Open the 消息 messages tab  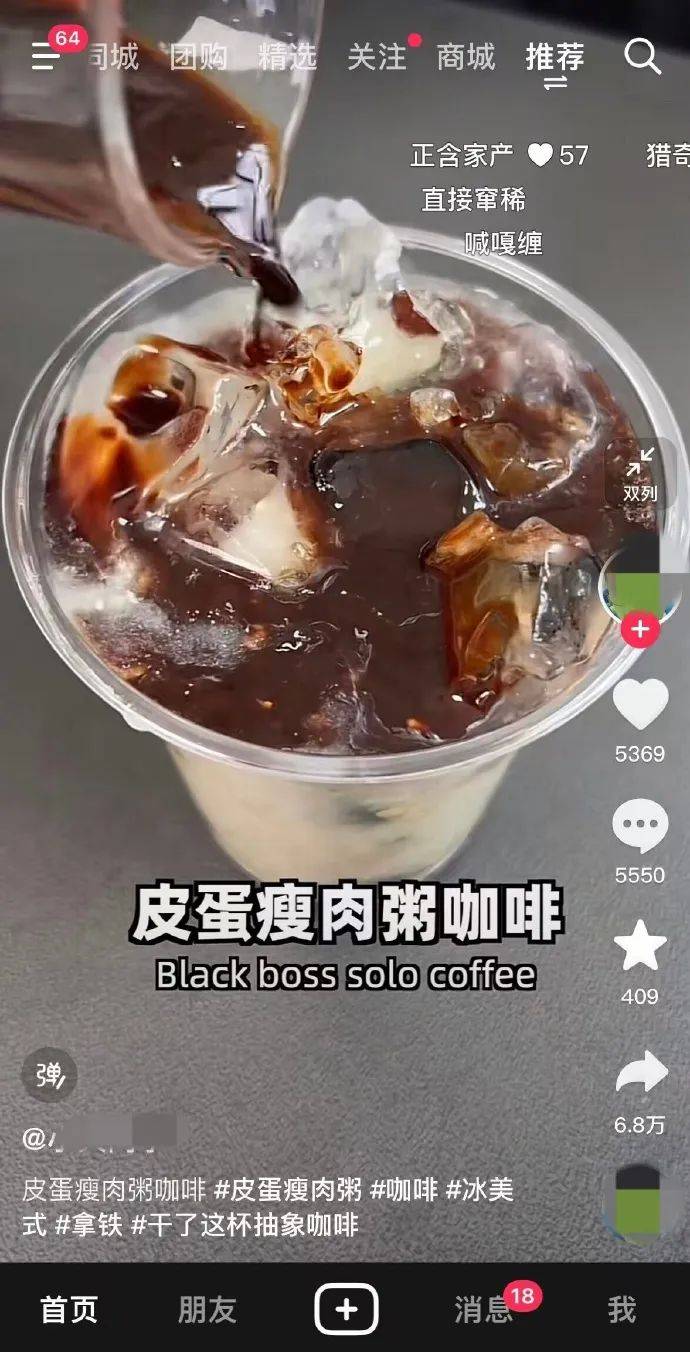(484, 1309)
